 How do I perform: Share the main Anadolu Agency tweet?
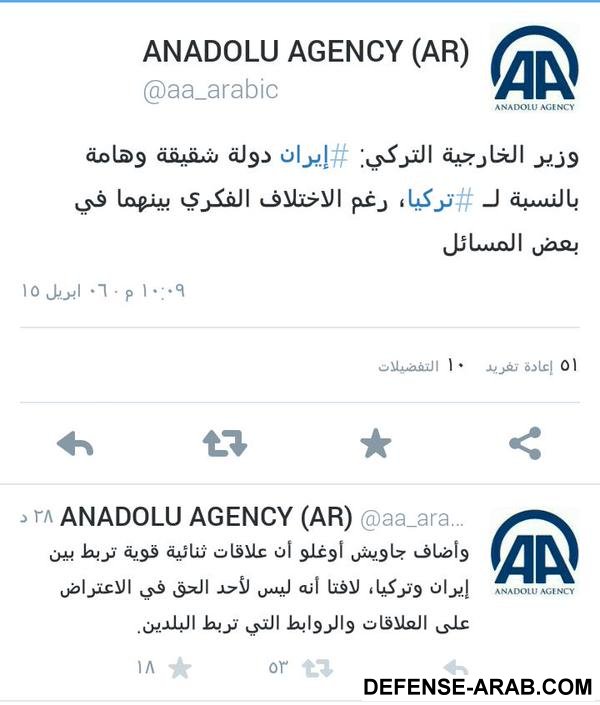[x=525, y=443]
